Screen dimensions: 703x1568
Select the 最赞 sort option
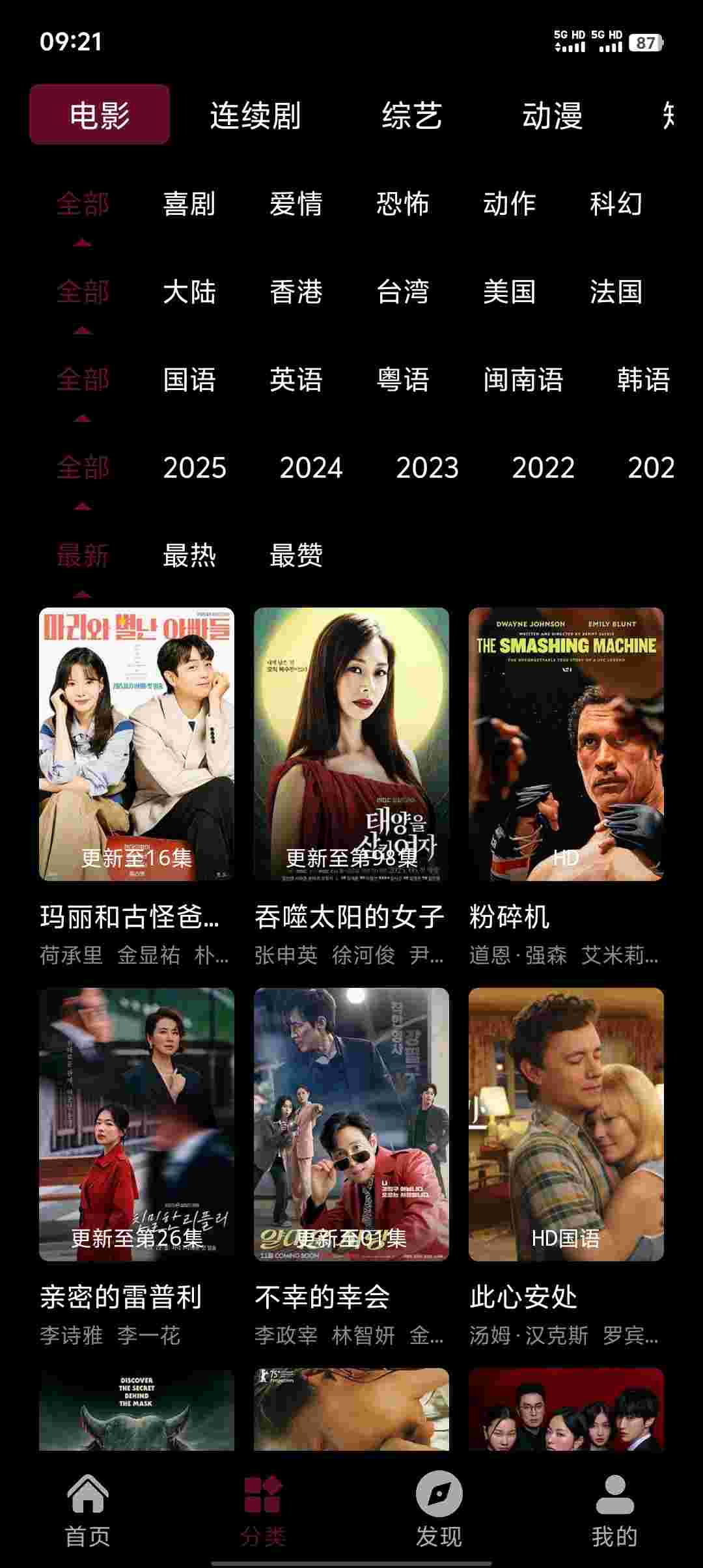click(297, 555)
